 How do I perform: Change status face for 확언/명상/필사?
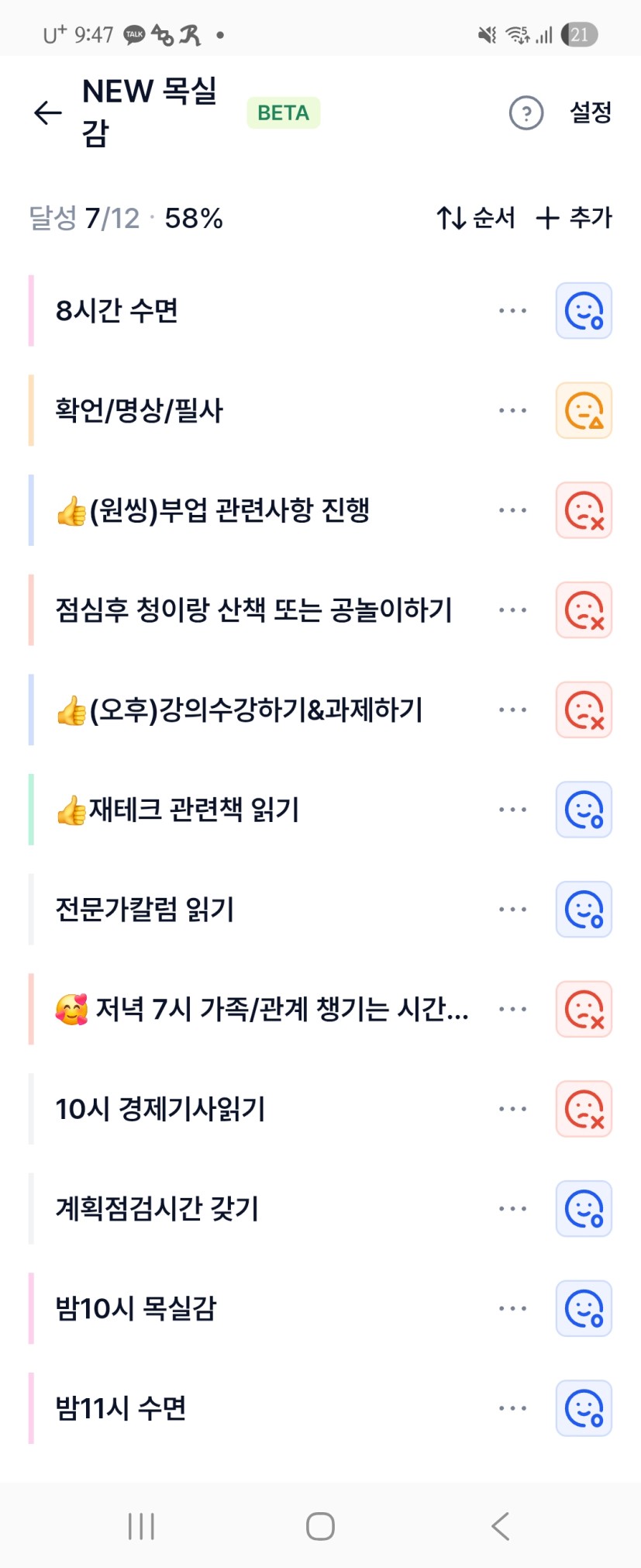pyautogui.click(x=584, y=410)
